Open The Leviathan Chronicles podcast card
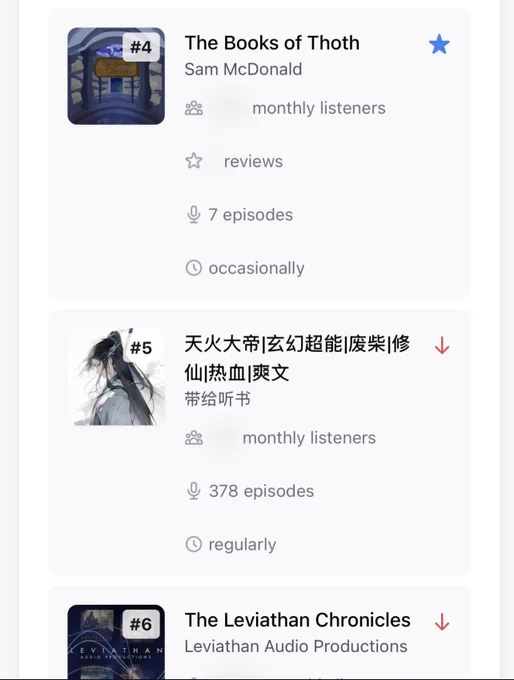 [259, 633]
